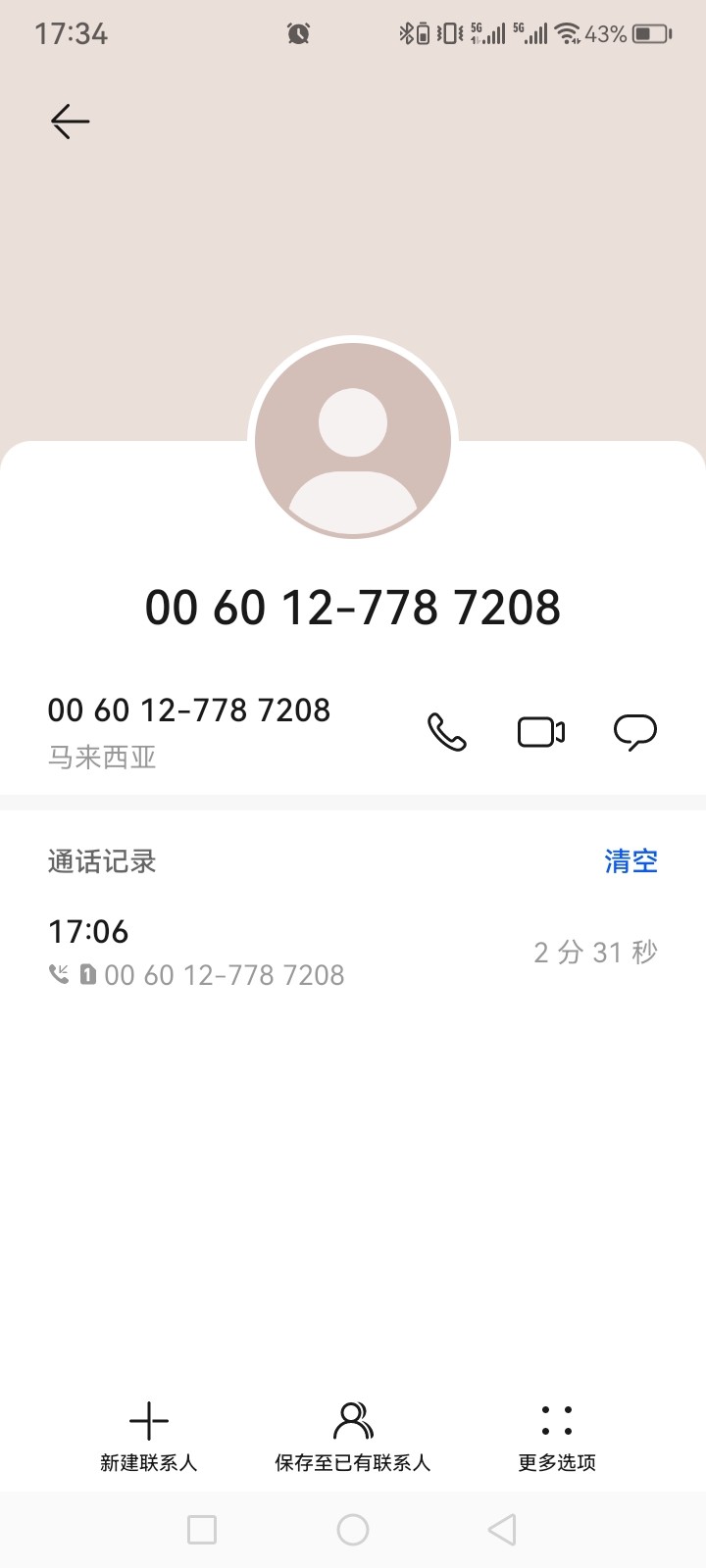Start a video call with this number
The image size is (706, 1568).
[540, 732]
